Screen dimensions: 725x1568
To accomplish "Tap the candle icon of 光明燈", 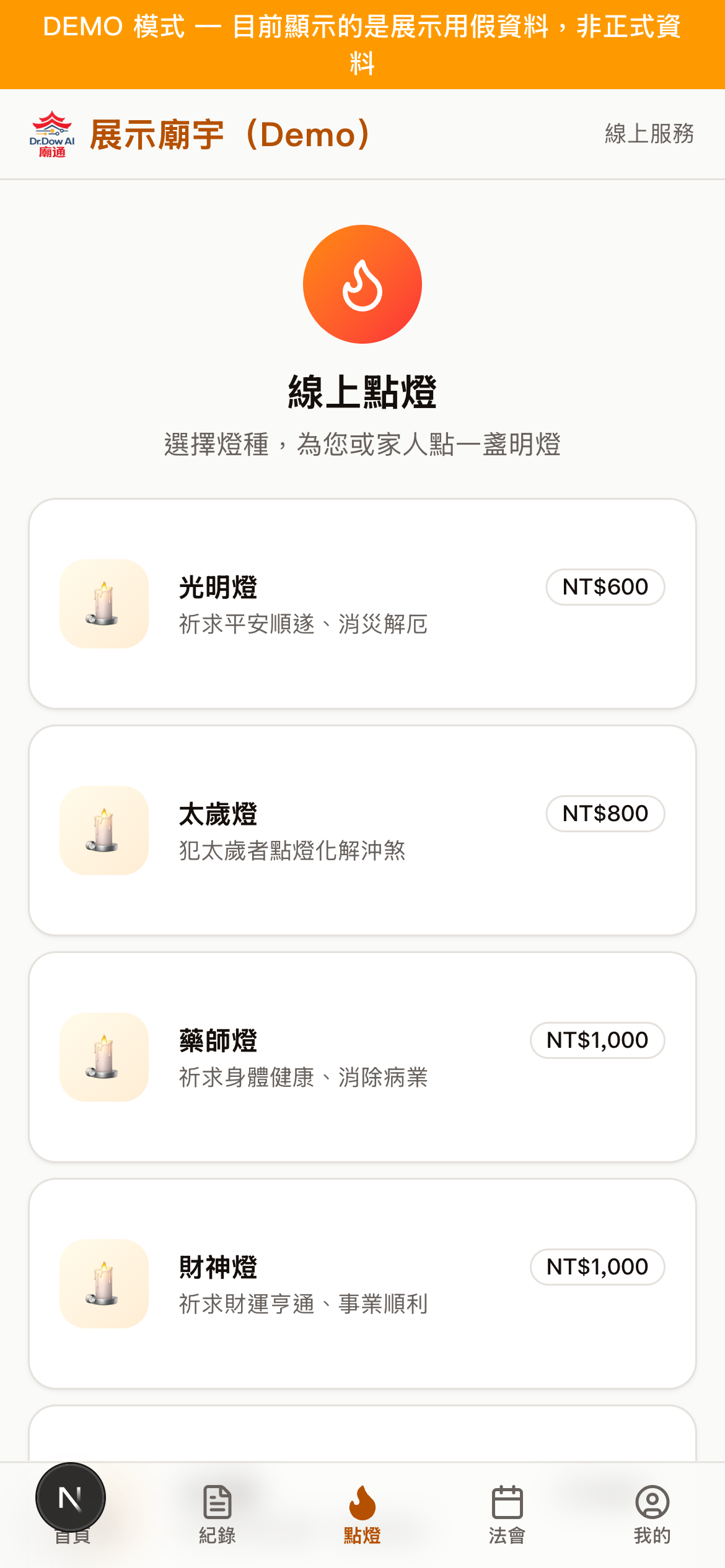I will [103, 604].
